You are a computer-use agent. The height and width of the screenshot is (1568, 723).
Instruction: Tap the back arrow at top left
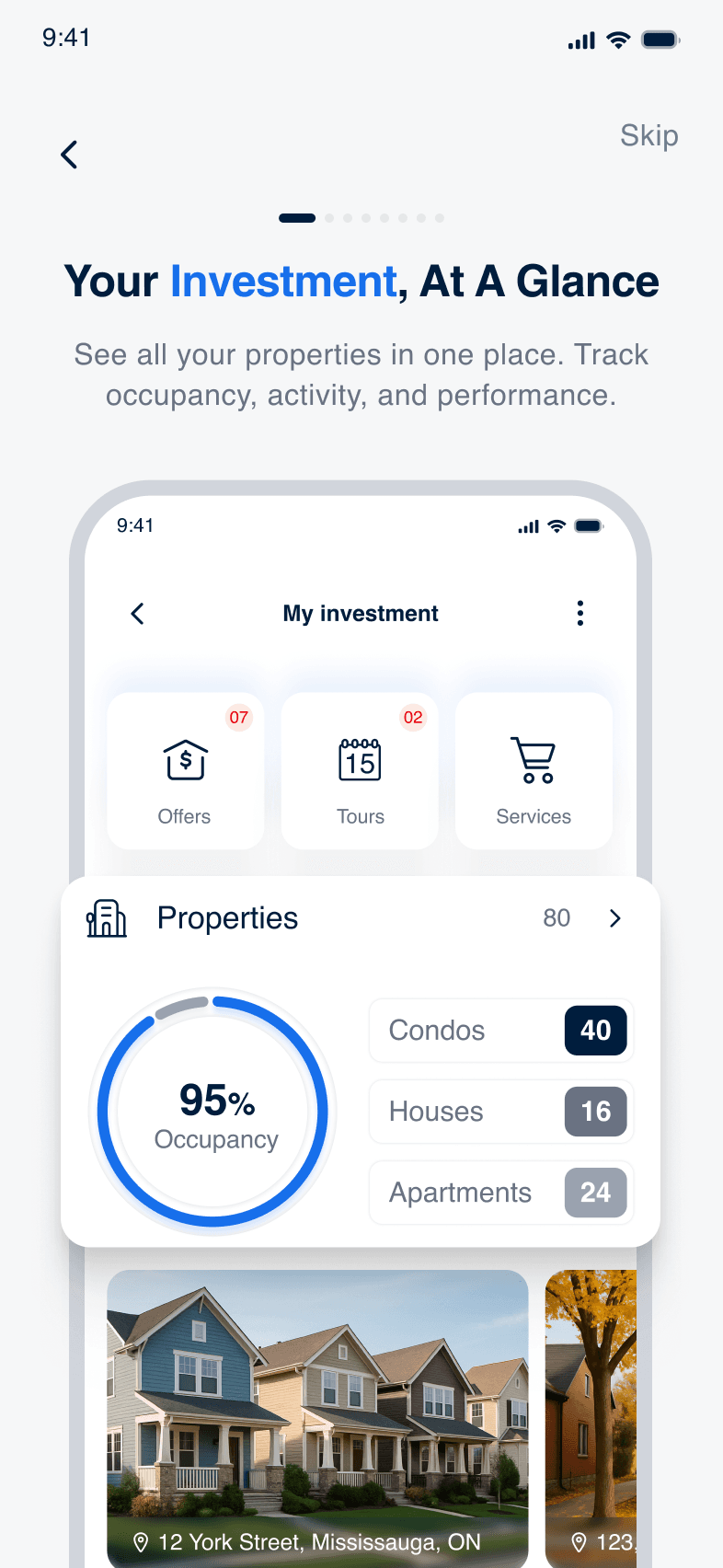click(x=69, y=154)
